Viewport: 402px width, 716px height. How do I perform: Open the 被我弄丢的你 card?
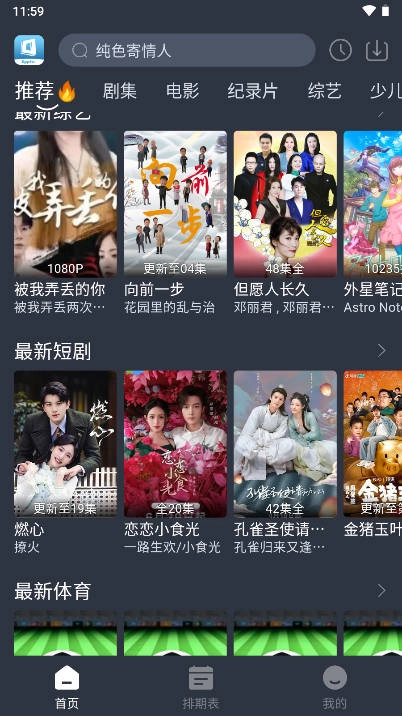(65, 222)
